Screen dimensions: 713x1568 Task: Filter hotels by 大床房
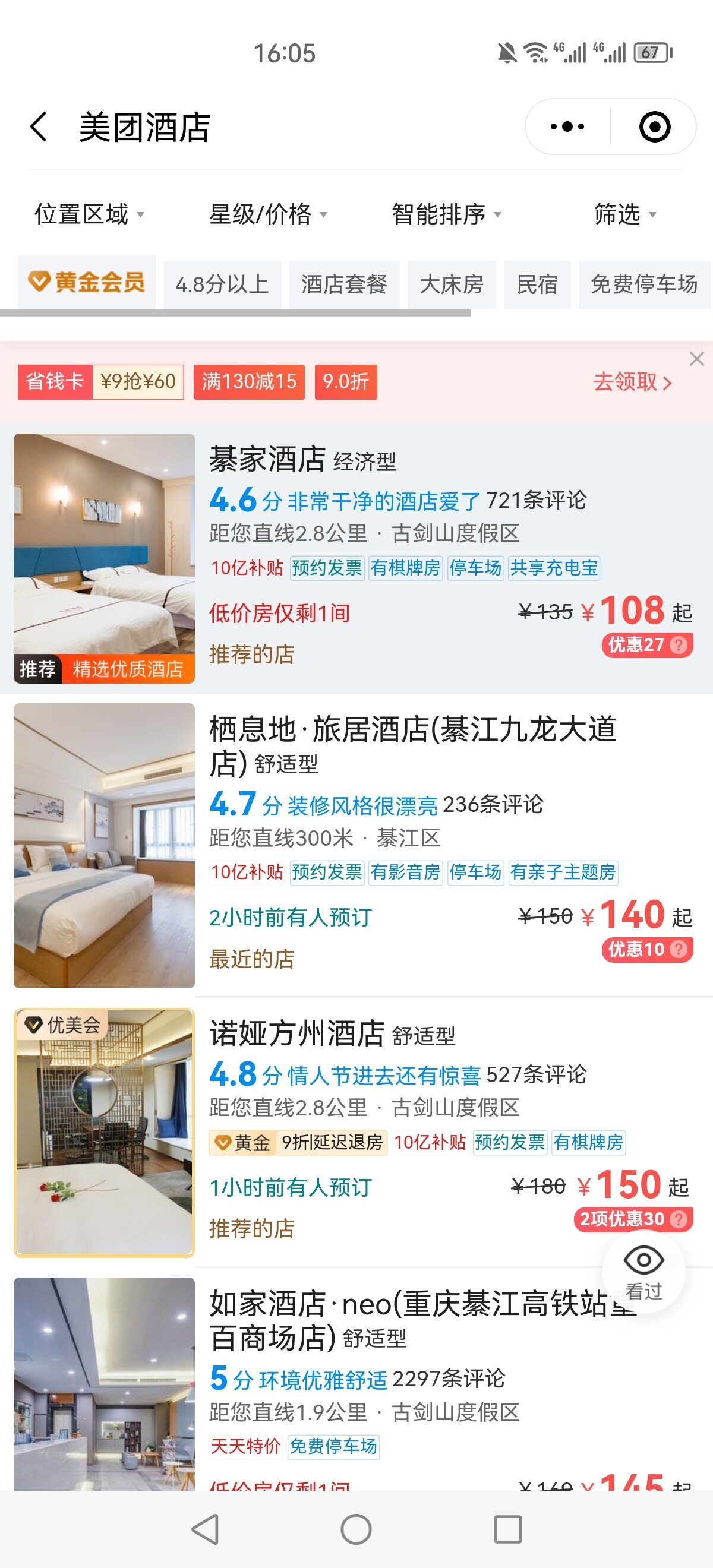point(451,284)
